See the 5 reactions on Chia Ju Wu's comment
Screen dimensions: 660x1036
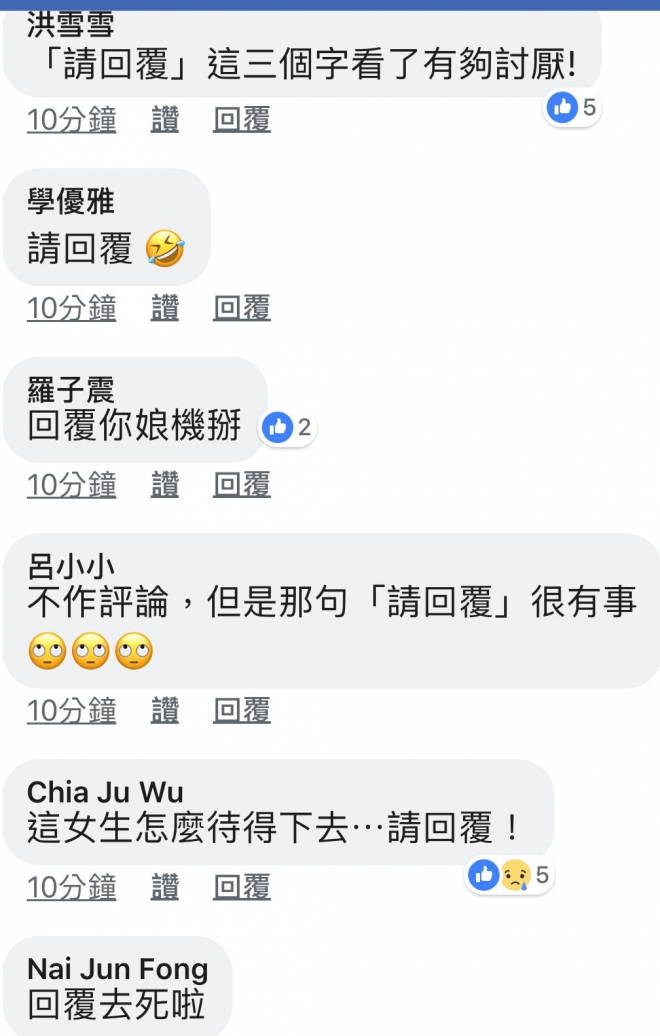pyautogui.click(x=509, y=876)
